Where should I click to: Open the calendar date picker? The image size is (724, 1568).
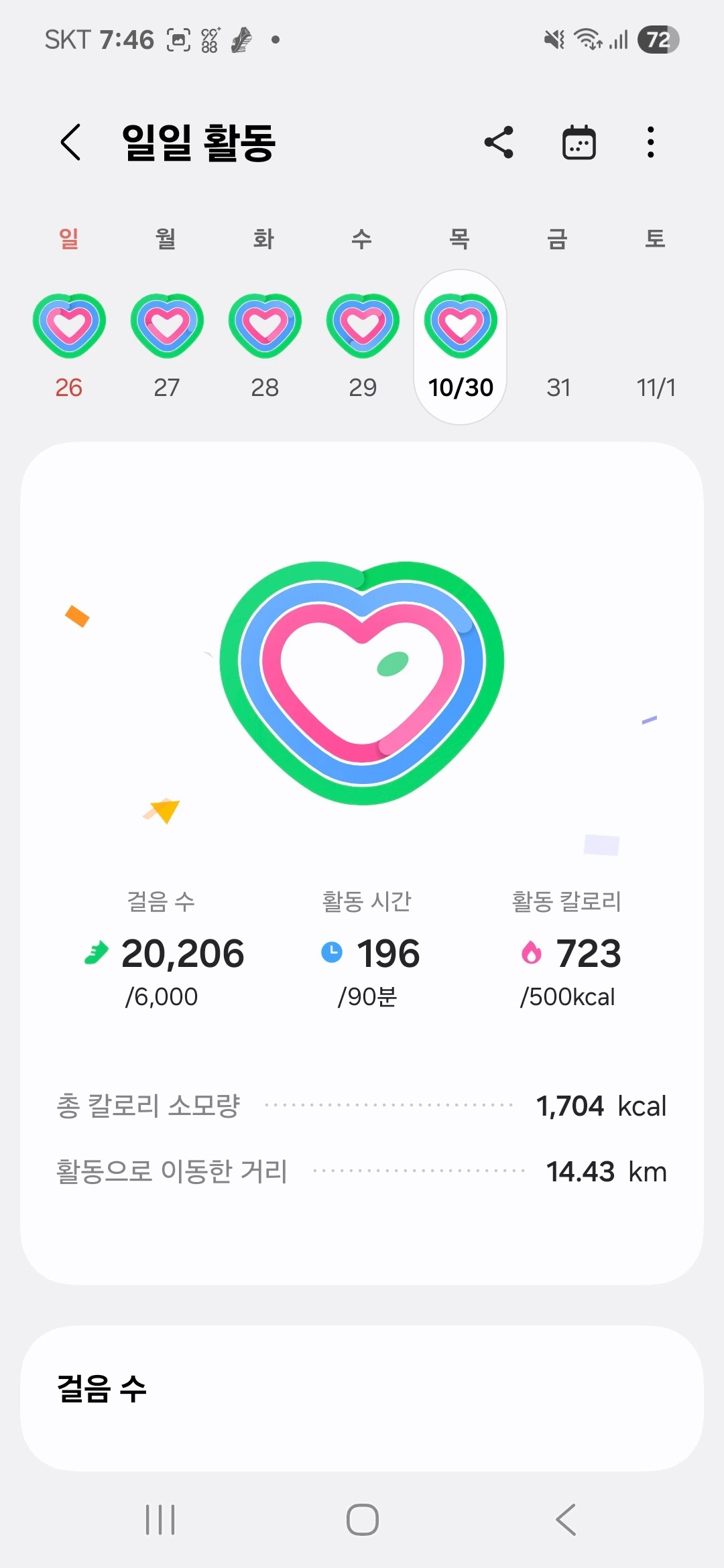[579, 142]
